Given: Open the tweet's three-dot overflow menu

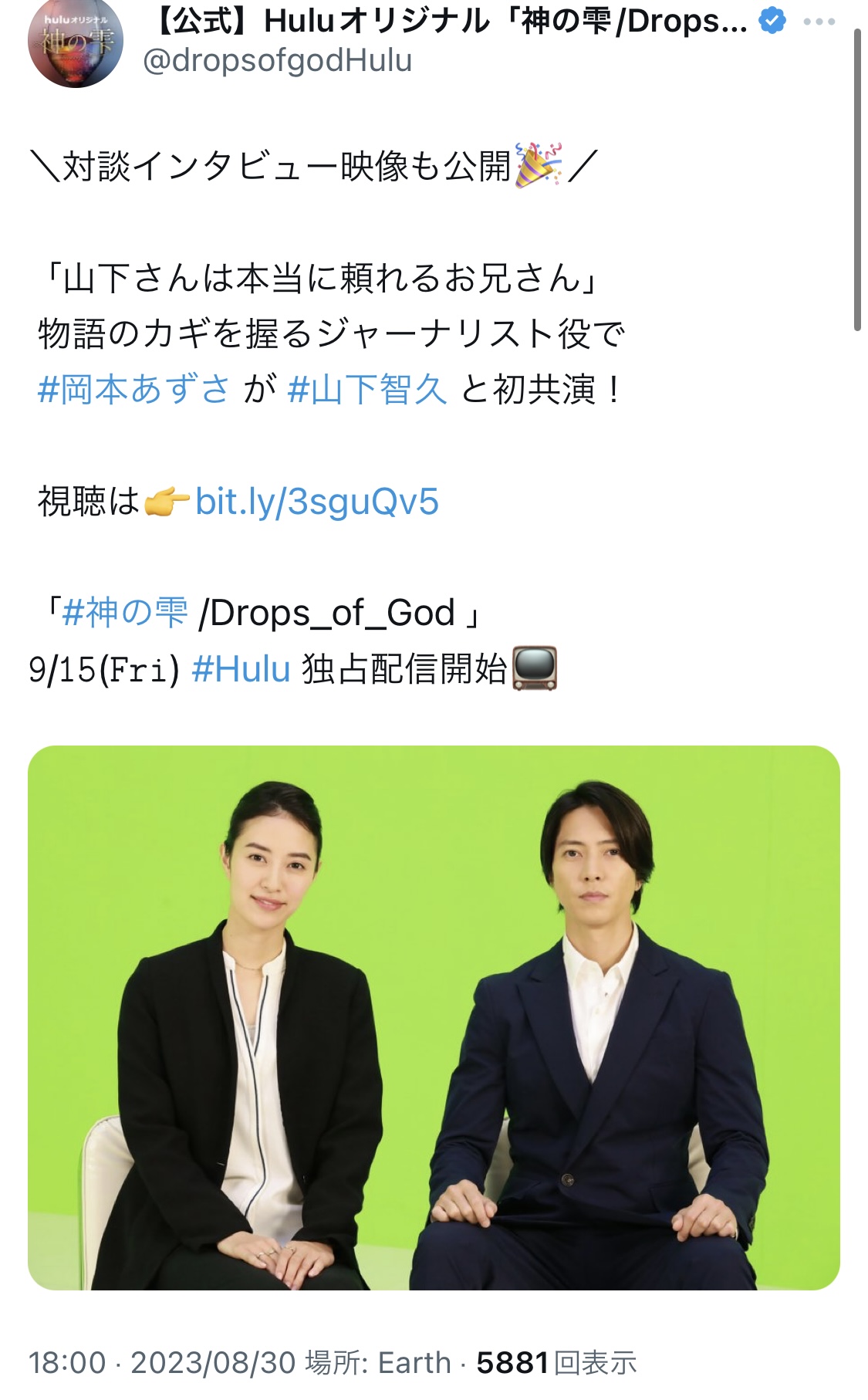Looking at the screenshot, I should coord(819,22).
